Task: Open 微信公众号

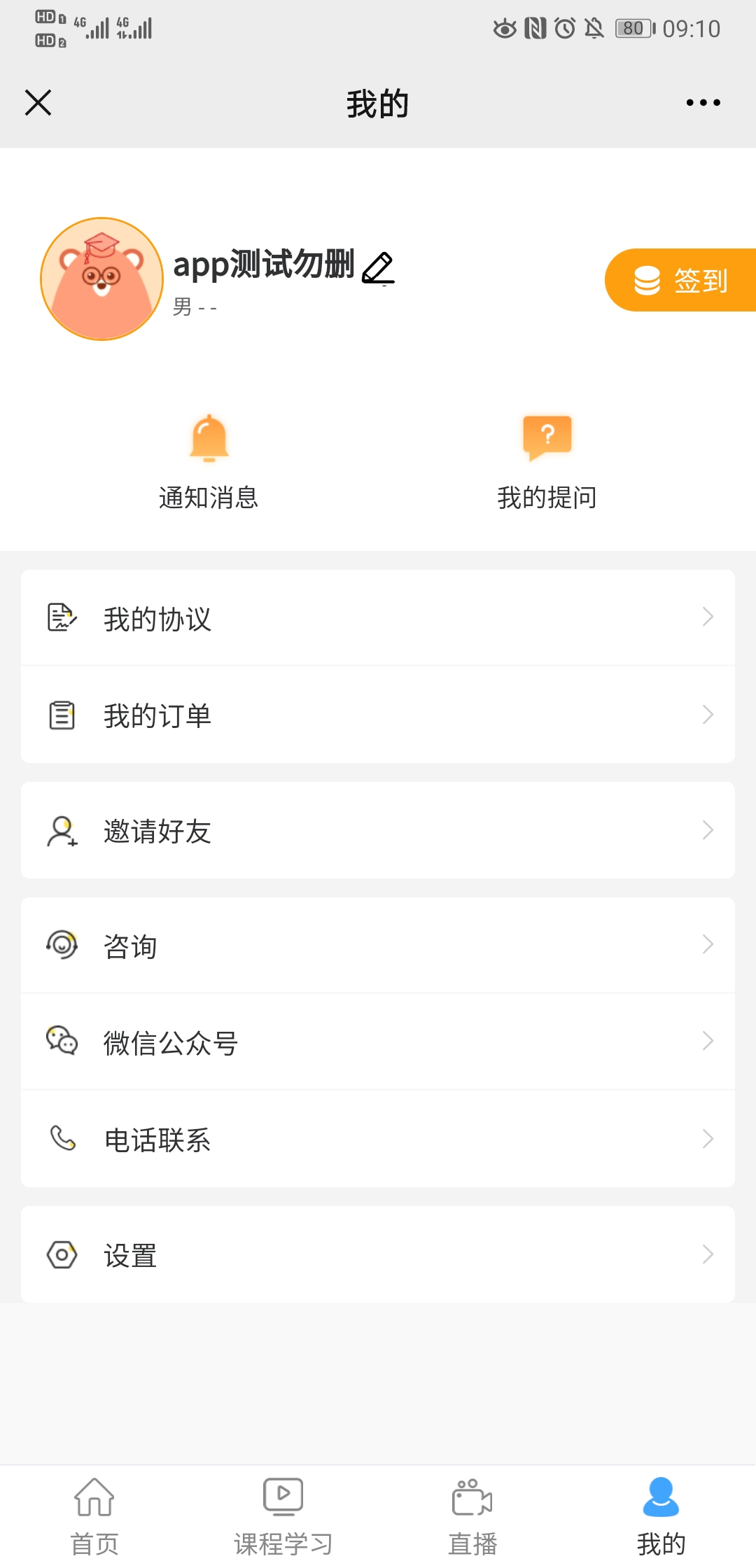Action: [x=378, y=1042]
